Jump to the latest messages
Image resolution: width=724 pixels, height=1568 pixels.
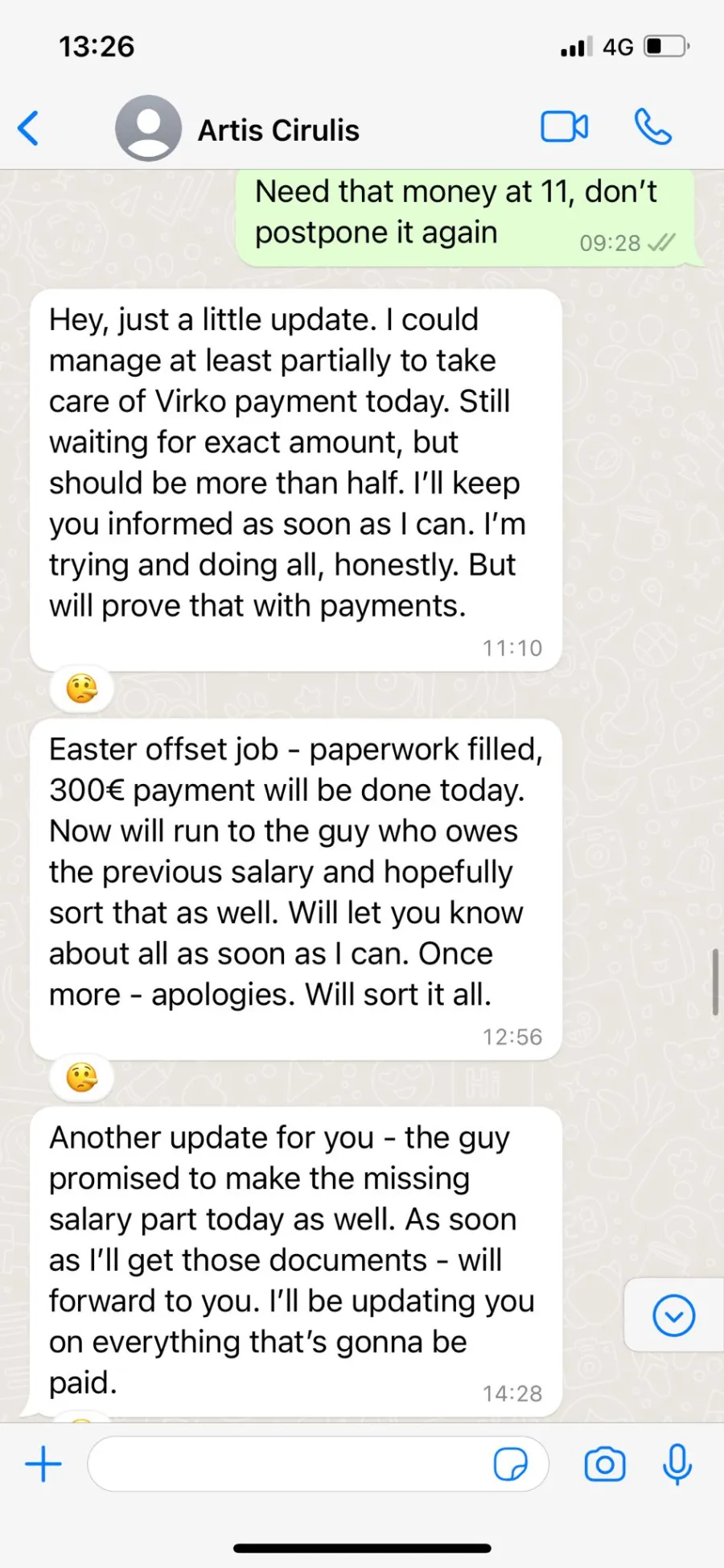point(674,1315)
